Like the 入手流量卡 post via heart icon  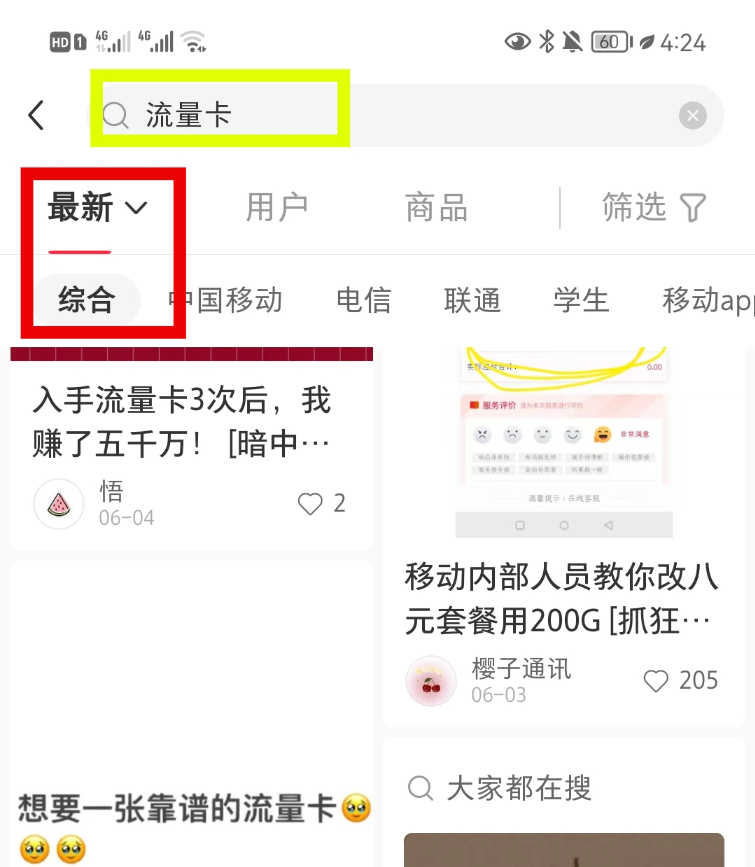click(310, 504)
